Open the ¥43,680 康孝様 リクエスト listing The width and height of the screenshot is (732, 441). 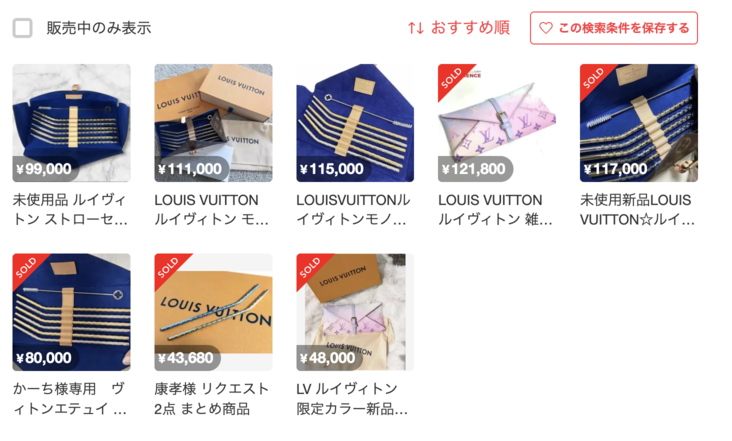pyautogui.click(x=213, y=312)
